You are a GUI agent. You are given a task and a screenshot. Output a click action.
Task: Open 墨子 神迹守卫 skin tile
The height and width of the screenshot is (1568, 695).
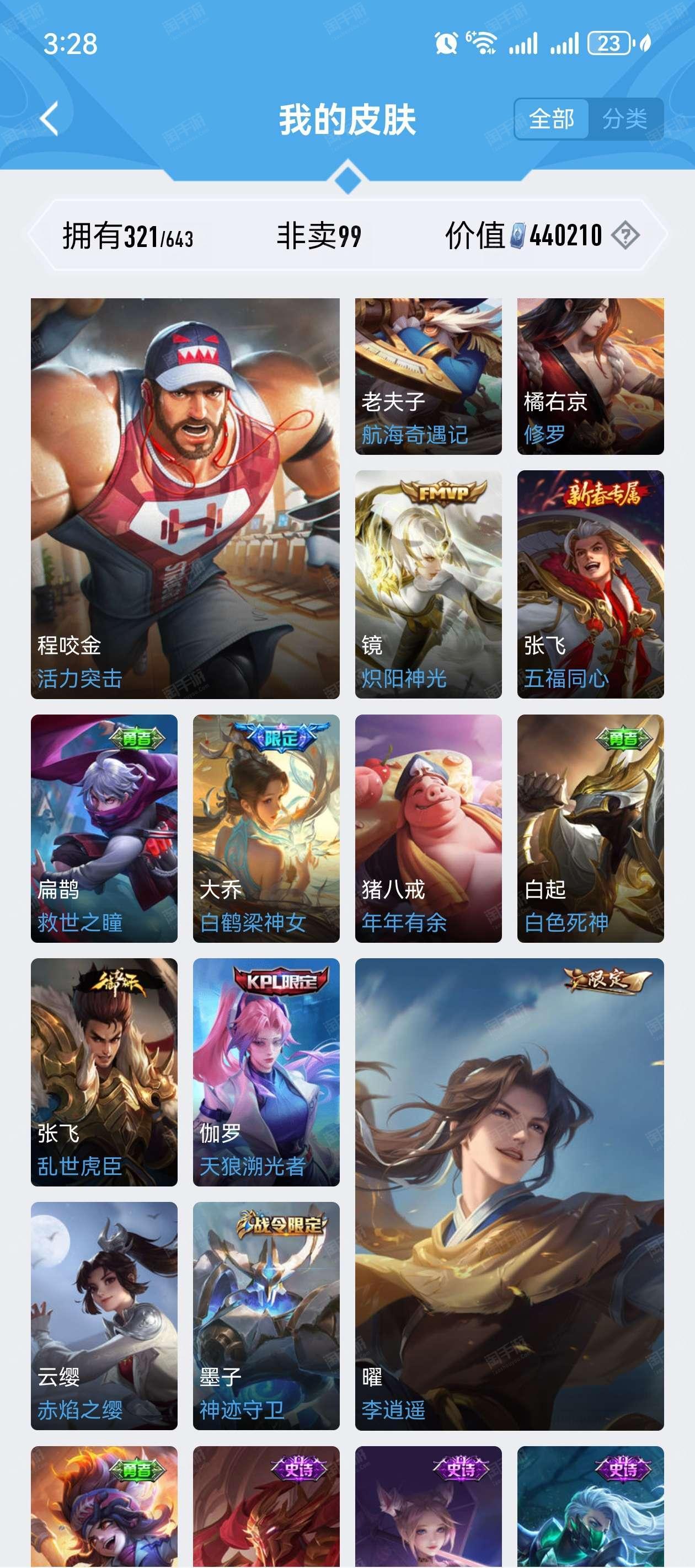pyautogui.click(x=266, y=1315)
